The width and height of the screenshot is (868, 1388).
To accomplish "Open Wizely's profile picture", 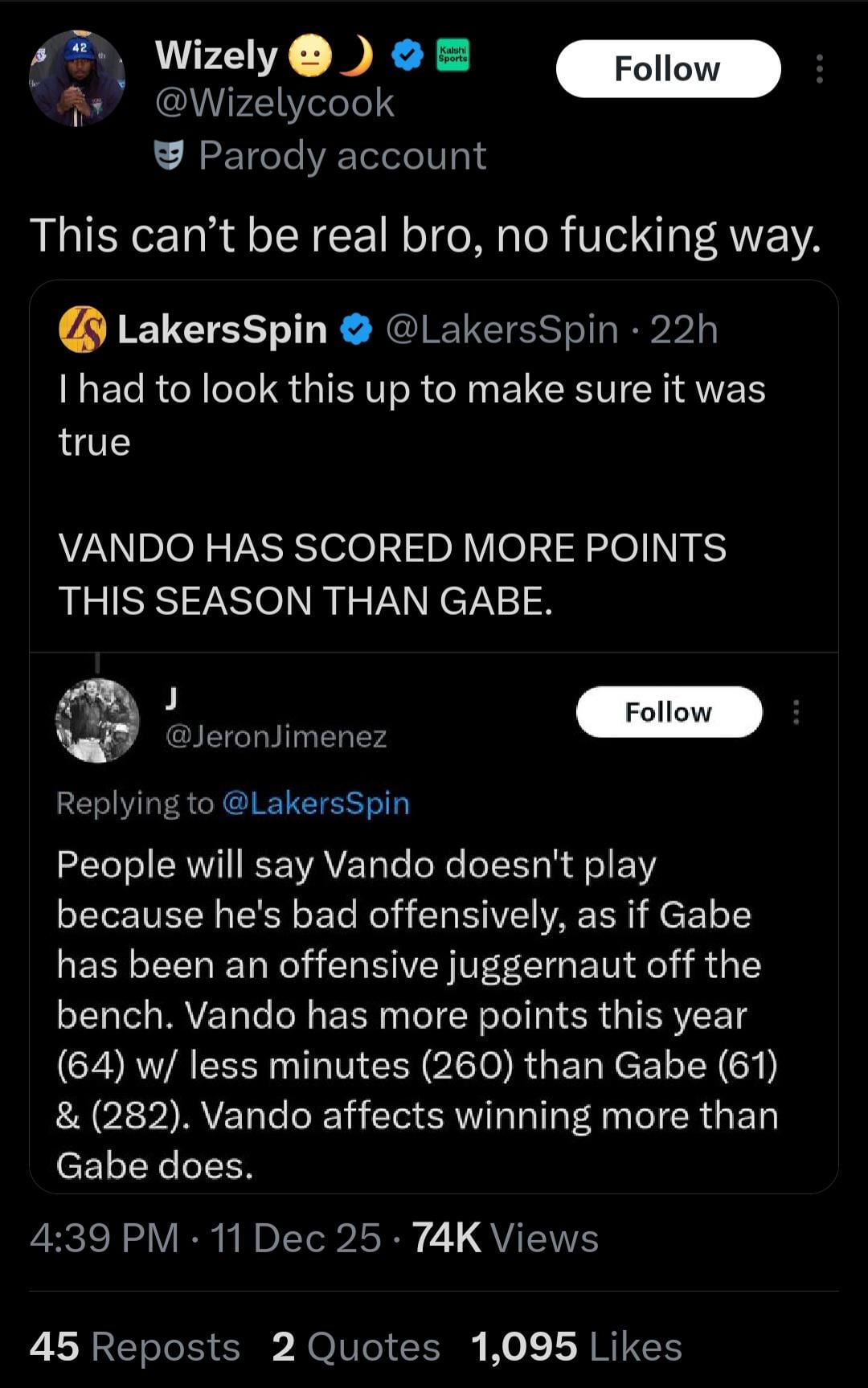I will pos(77,79).
